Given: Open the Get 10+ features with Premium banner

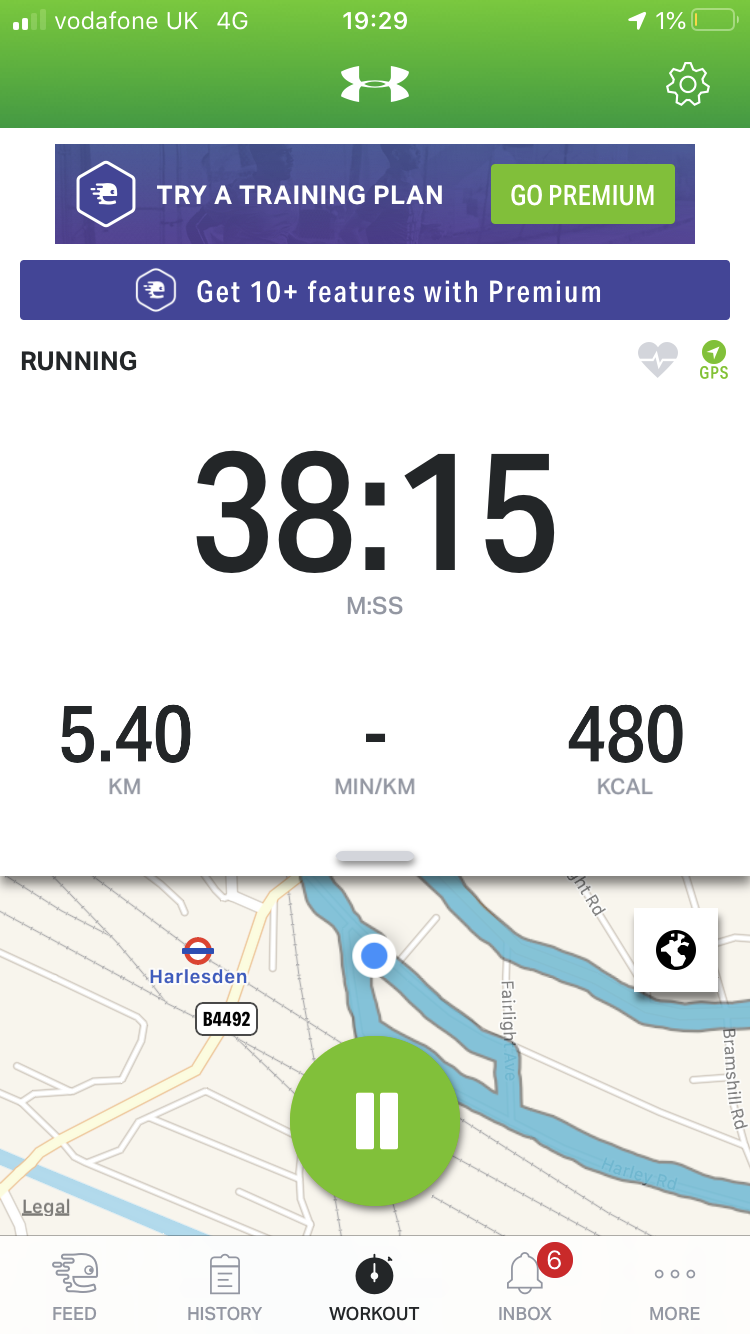Looking at the screenshot, I should coord(375,291).
